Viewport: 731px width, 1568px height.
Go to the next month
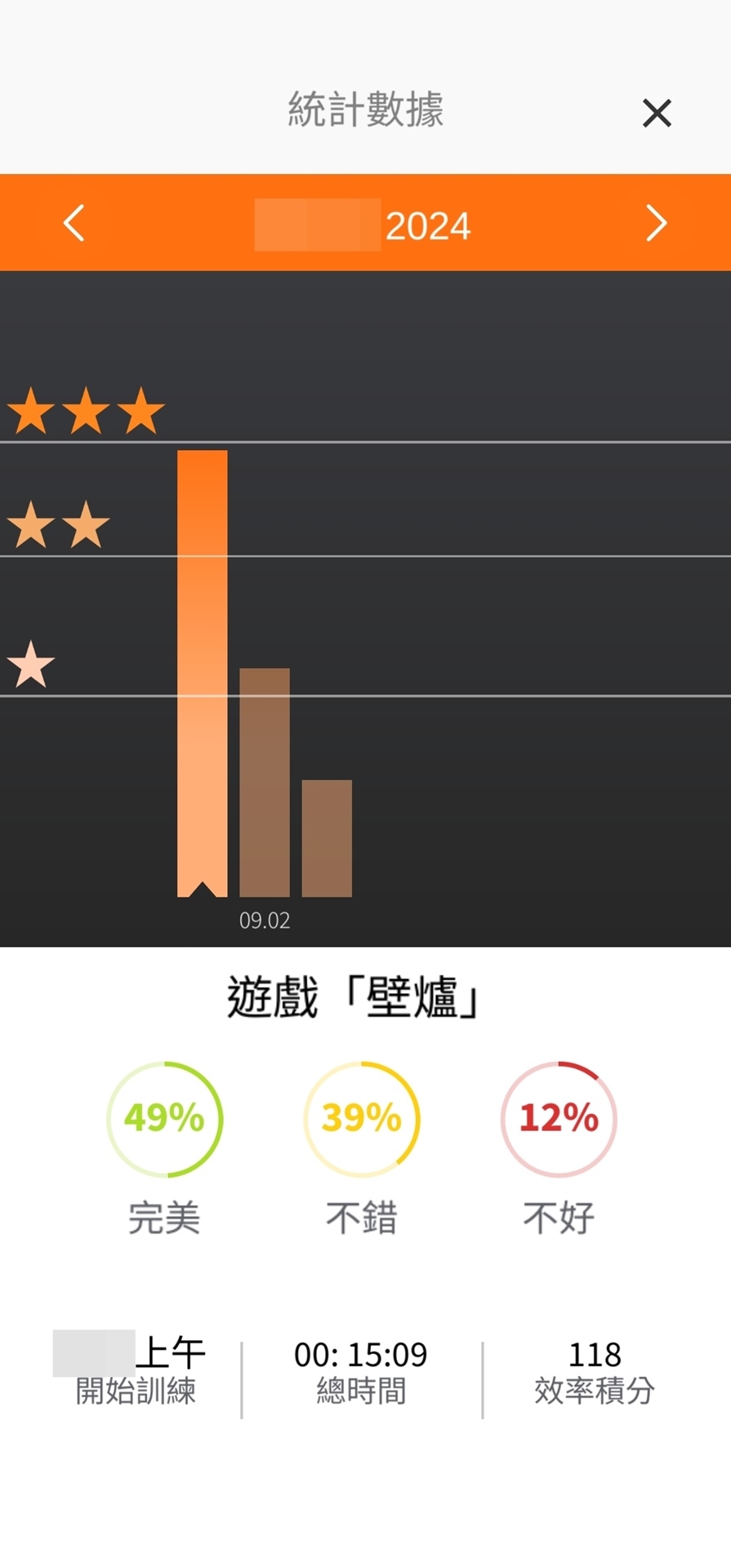pos(657,223)
